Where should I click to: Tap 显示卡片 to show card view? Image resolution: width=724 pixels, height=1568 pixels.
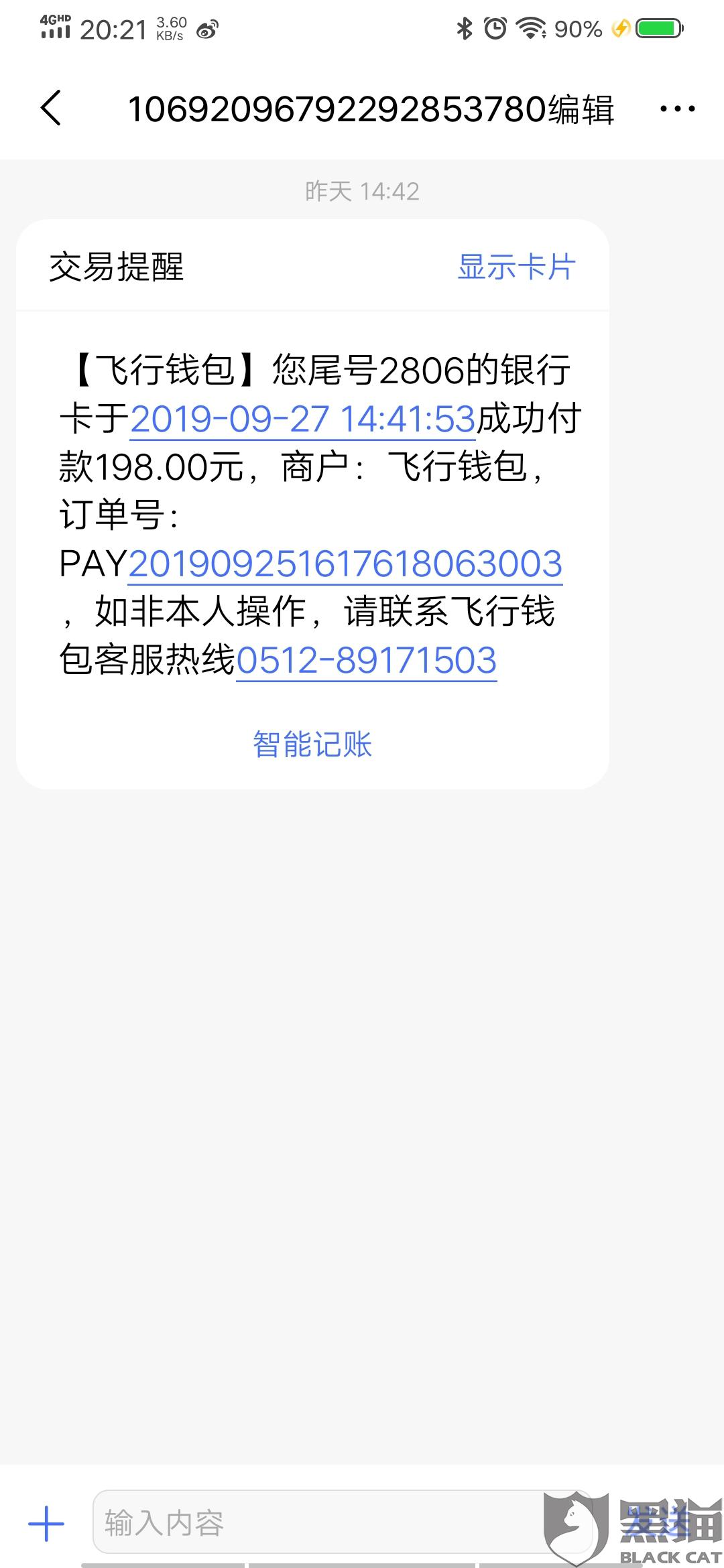pyautogui.click(x=516, y=267)
